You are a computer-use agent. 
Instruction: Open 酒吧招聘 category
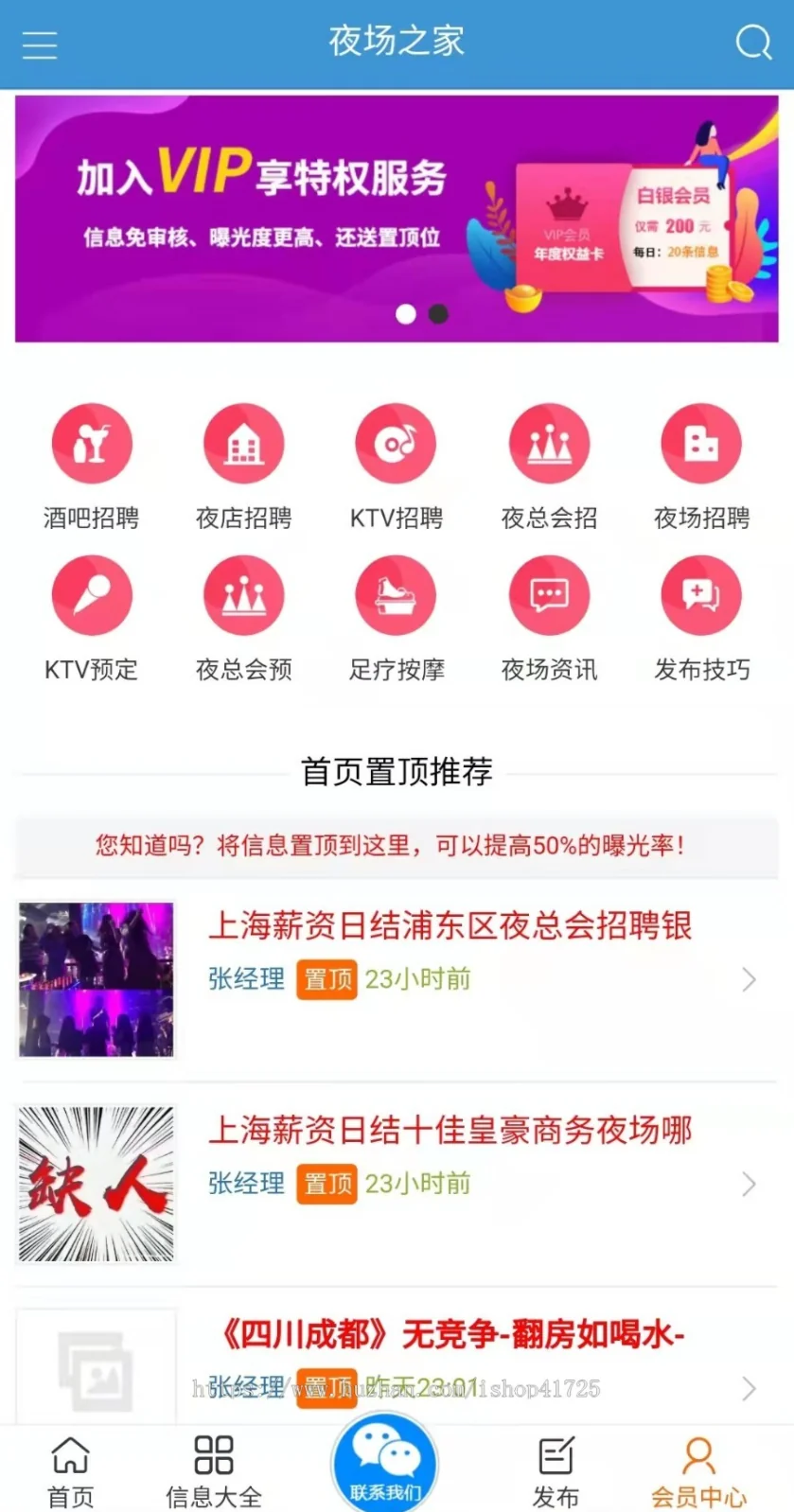(x=92, y=464)
